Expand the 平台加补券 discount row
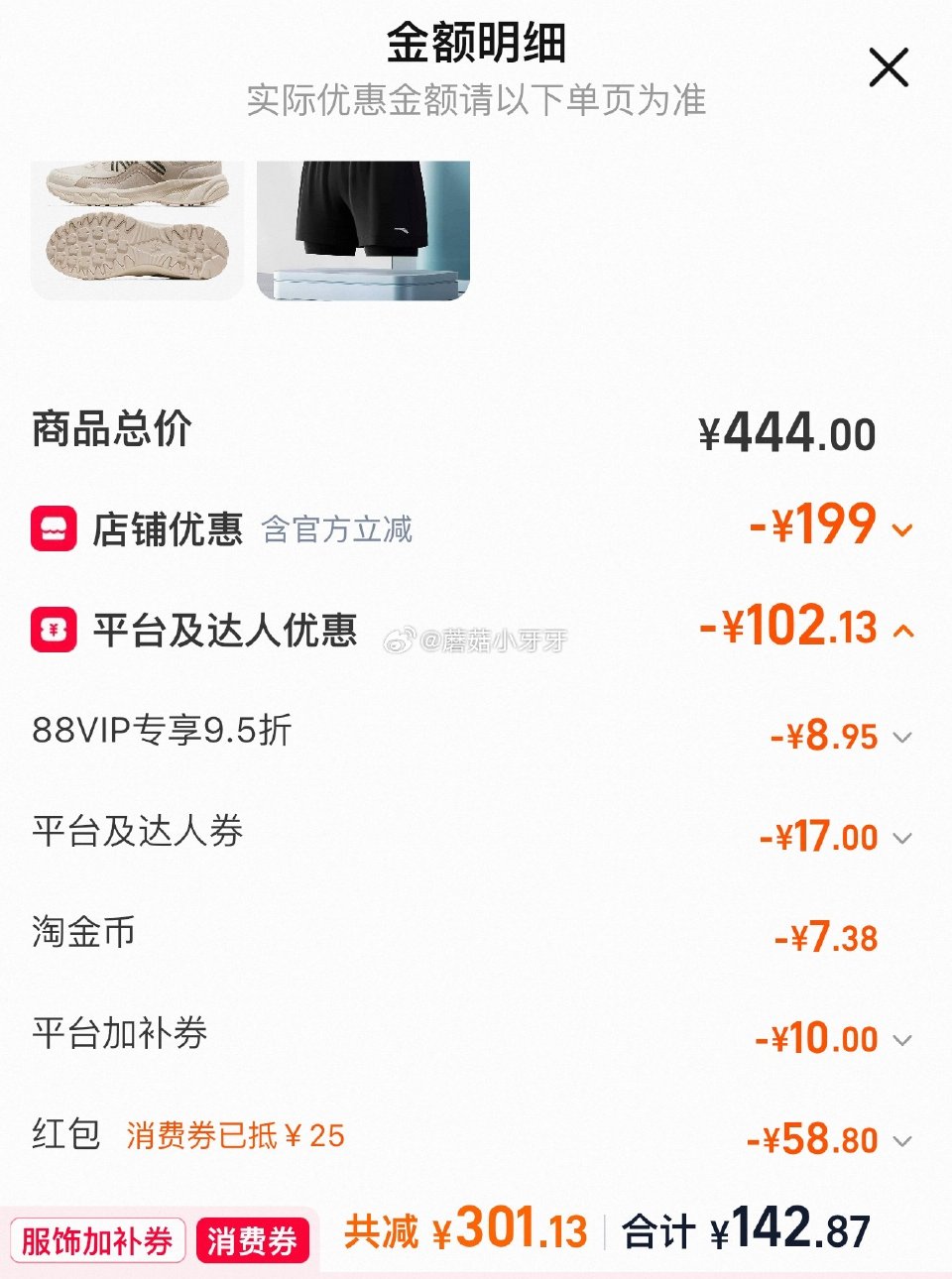The height and width of the screenshot is (1279, 952). [900, 1040]
